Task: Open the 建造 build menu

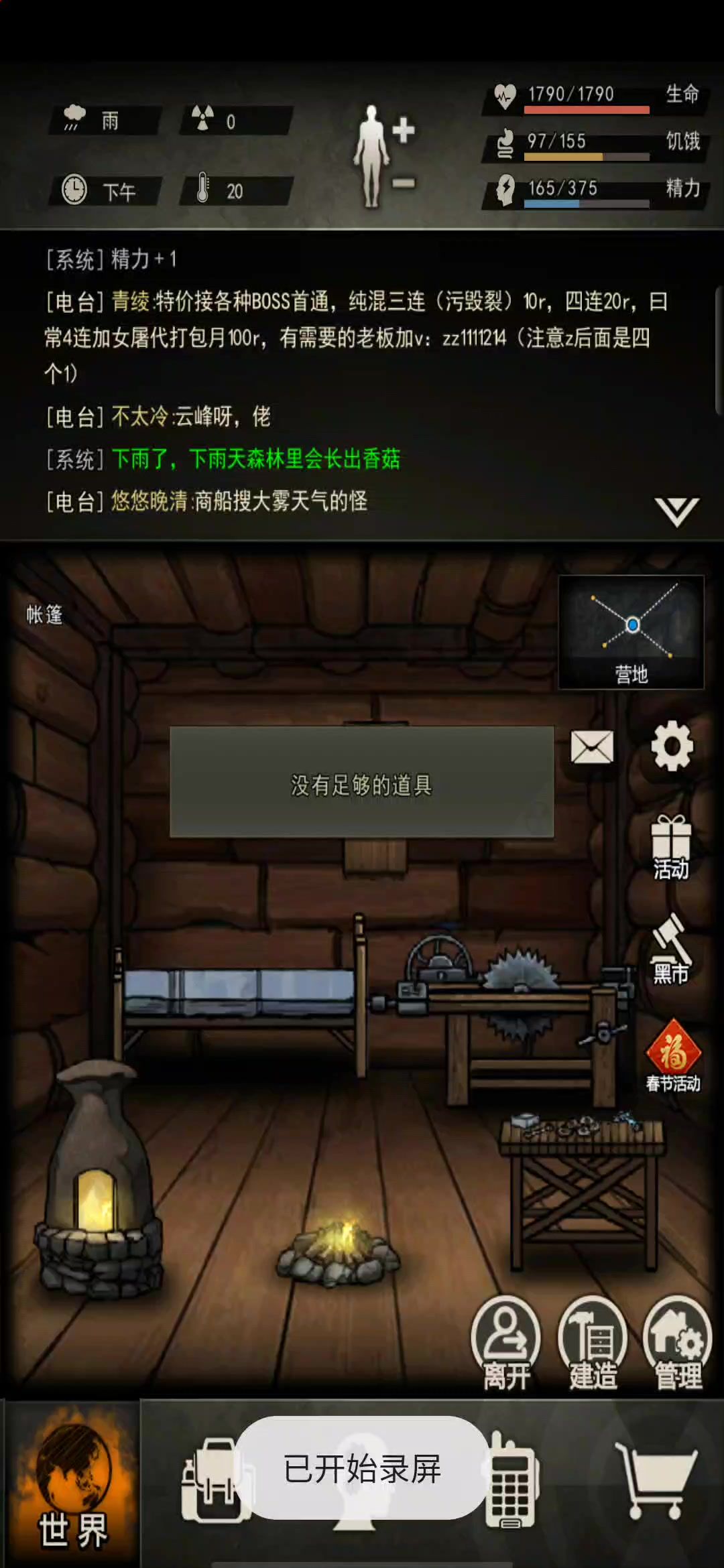Action: click(593, 1344)
